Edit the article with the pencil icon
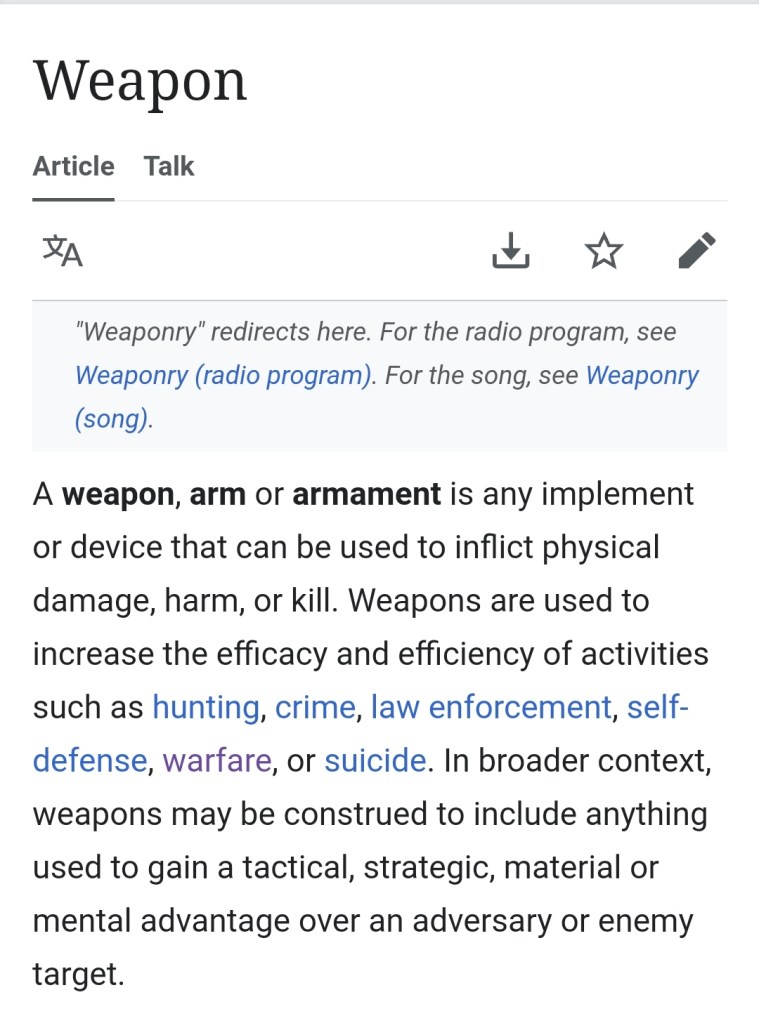The width and height of the screenshot is (759, 1023). tap(696, 251)
